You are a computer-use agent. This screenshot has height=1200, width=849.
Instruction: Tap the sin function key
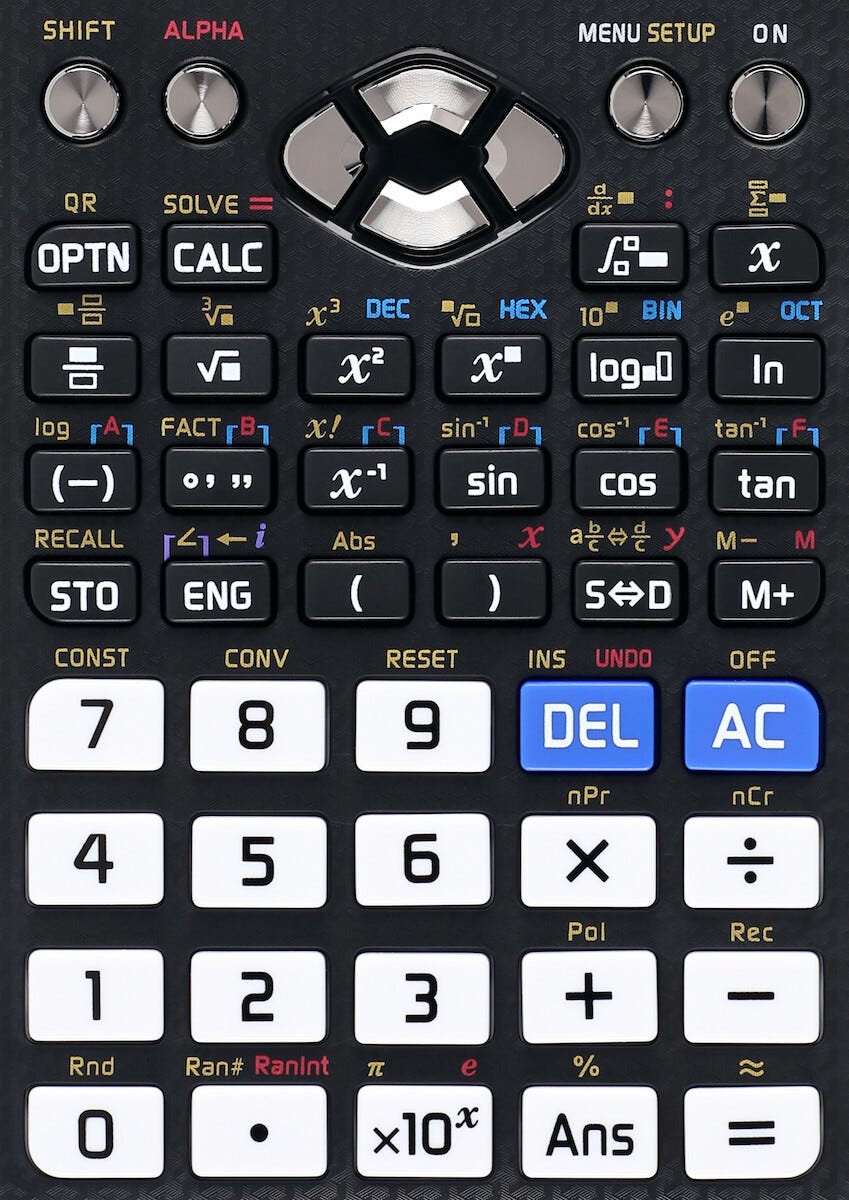pyautogui.click(x=492, y=482)
